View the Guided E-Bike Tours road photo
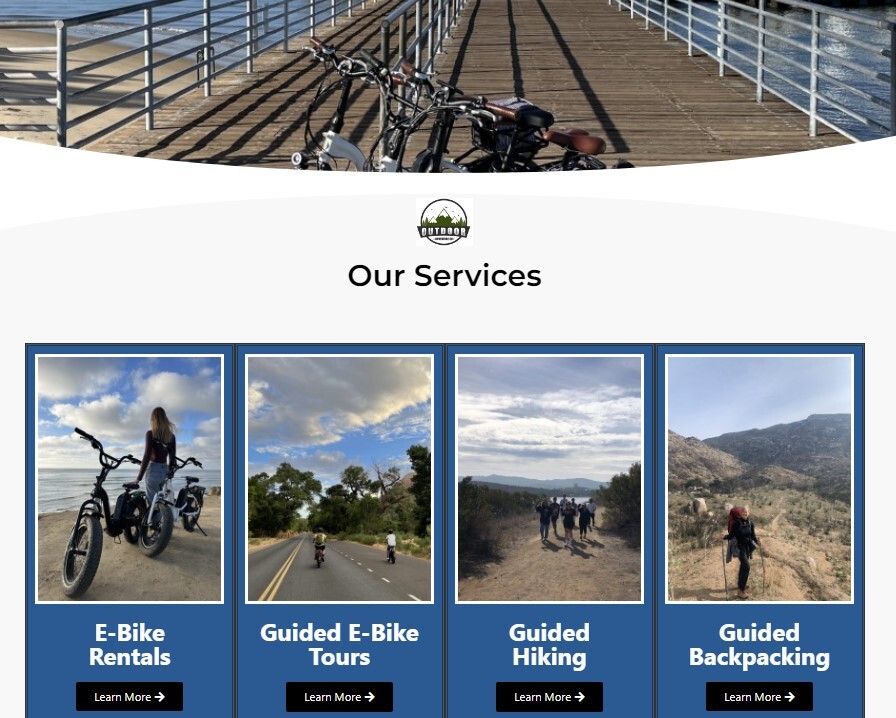The height and width of the screenshot is (718, 896). point(339,479)
